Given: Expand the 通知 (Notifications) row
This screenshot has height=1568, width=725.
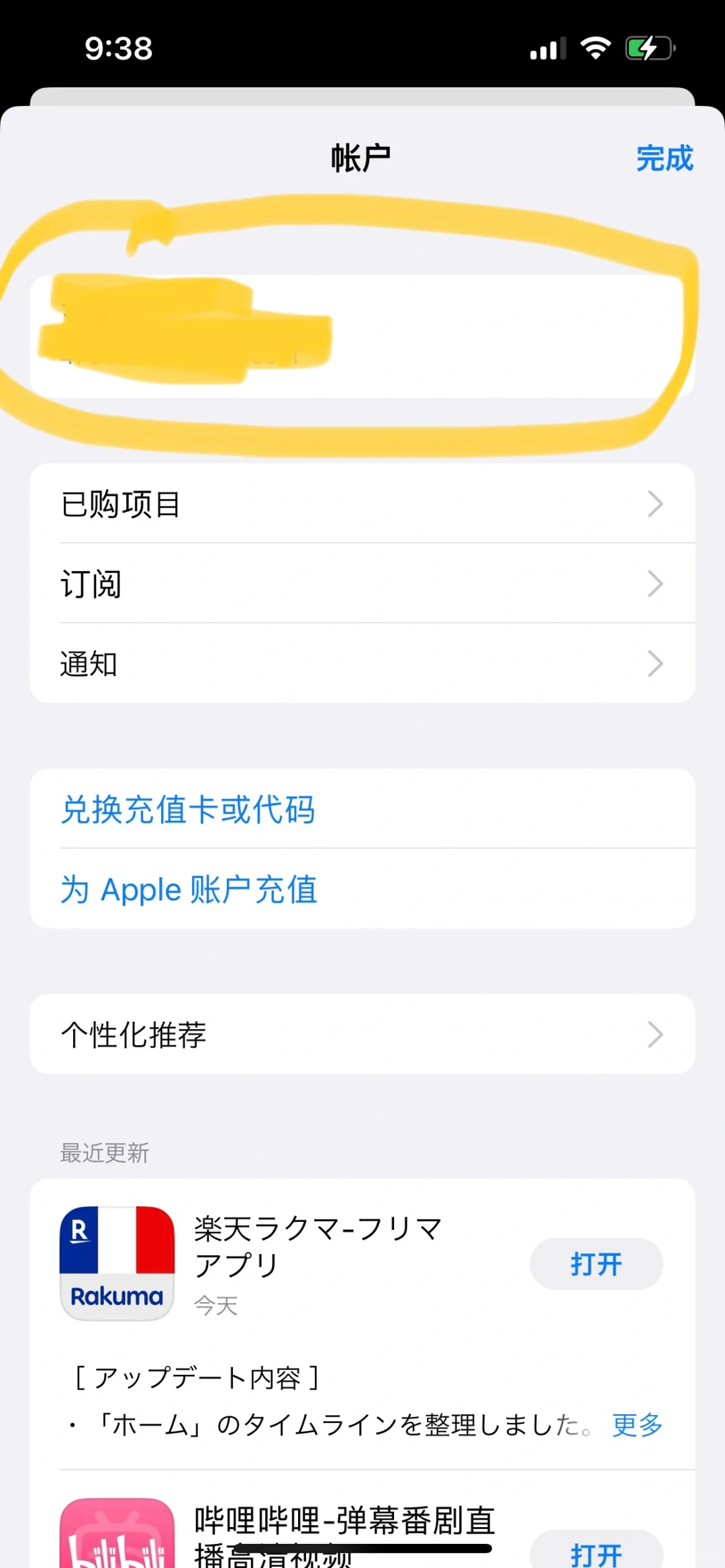Looking at the screenshot, I should click(362, 664).
